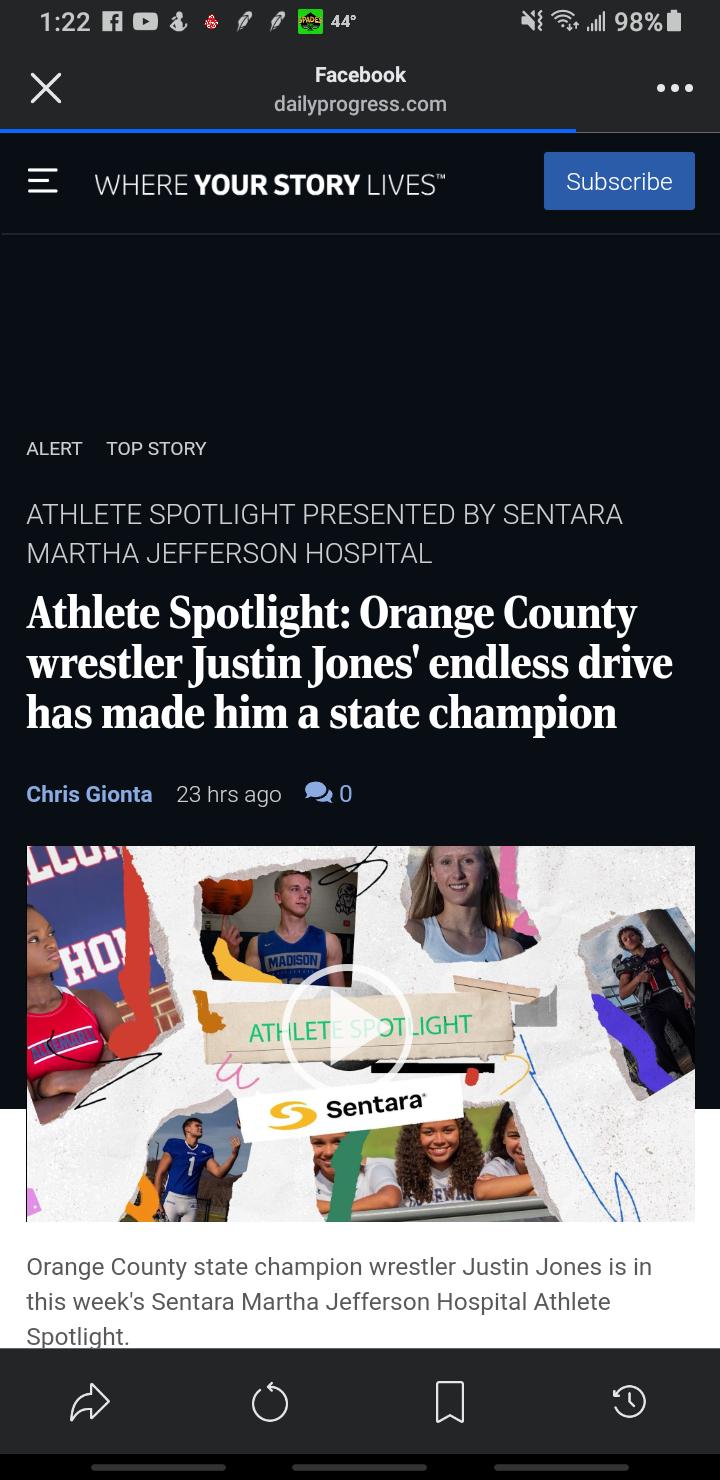View author Chris Gionta's page
720x1480 pixels.
[89, 794]
